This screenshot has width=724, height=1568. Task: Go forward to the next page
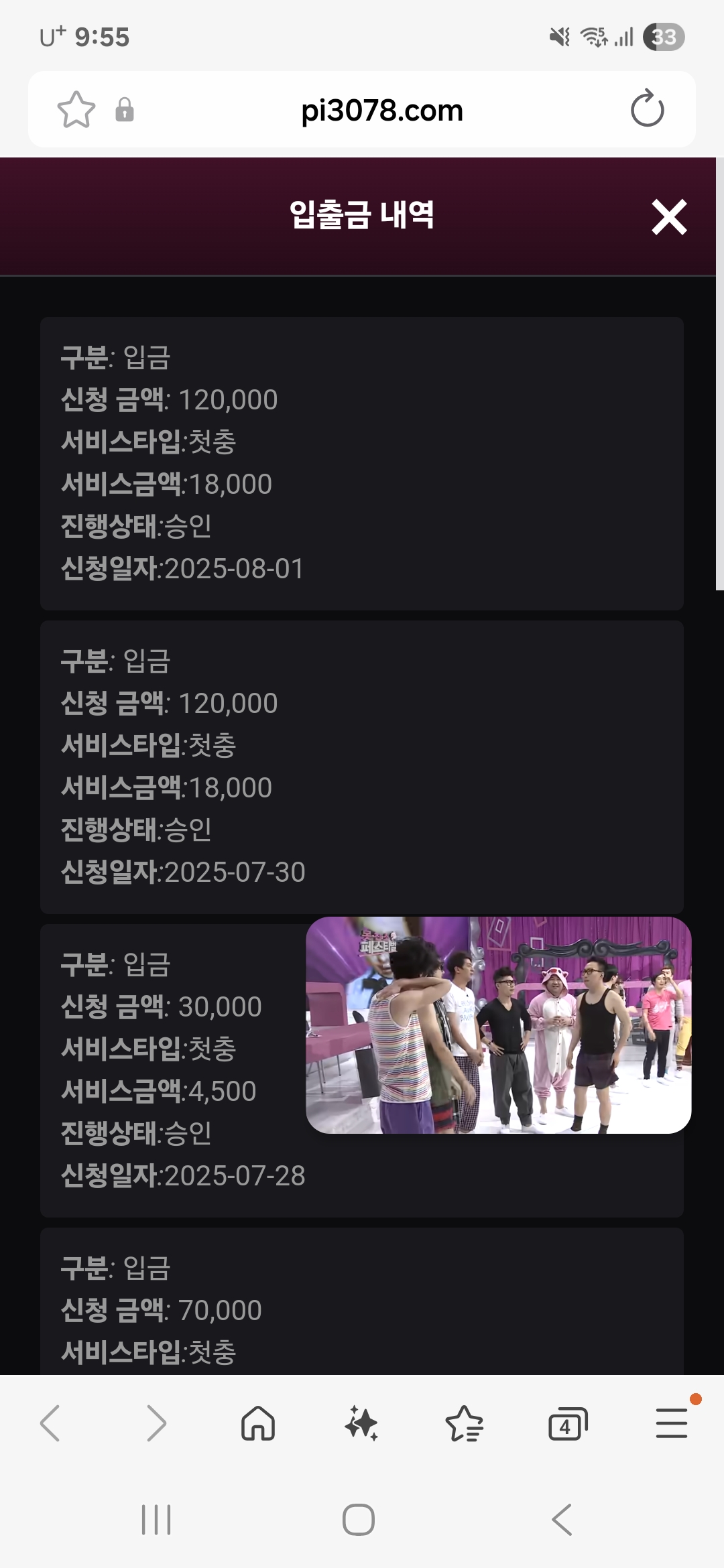pos(156,1423)
